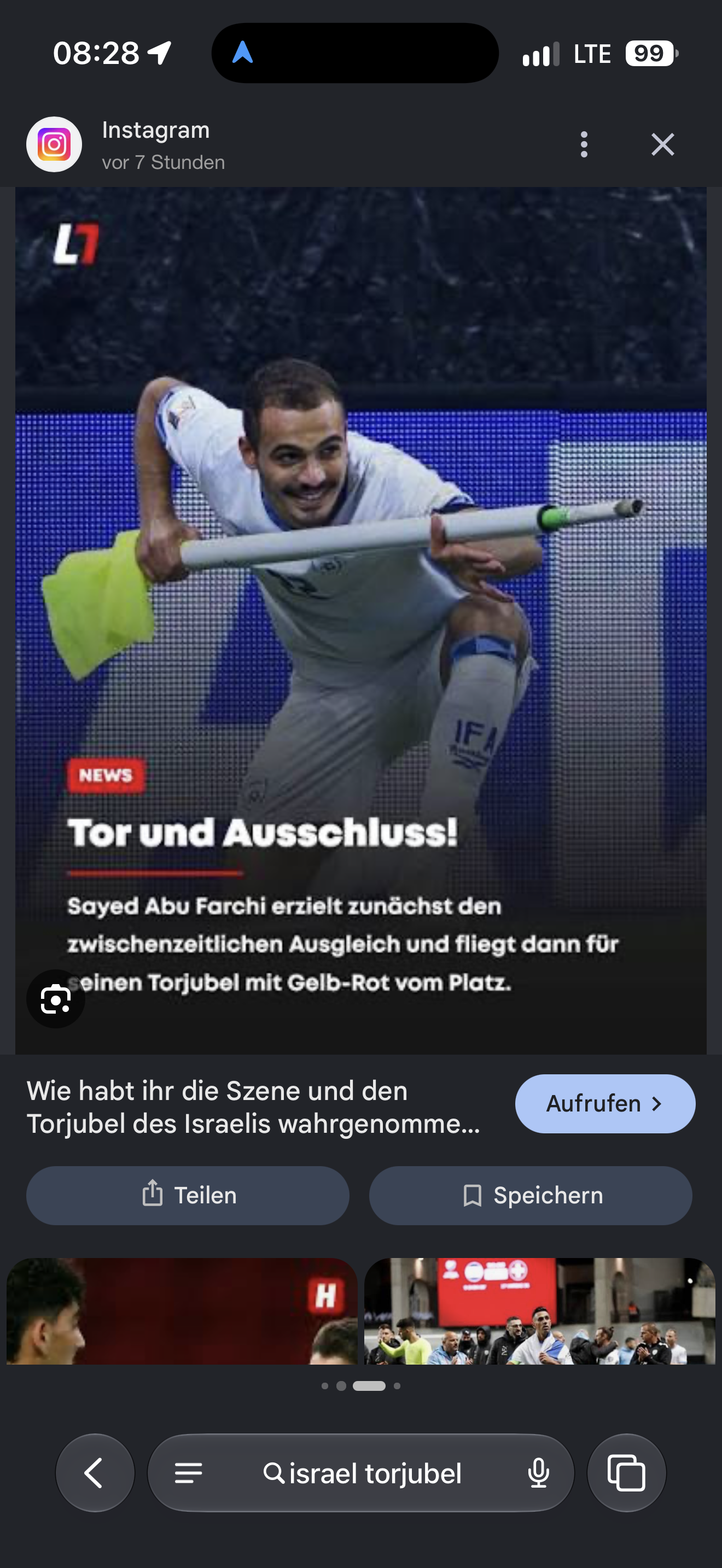Image resolution: width=722 pixels, height=1568 pixels.
Task: Open the page menu lines icon
Action: (188, 1473)
